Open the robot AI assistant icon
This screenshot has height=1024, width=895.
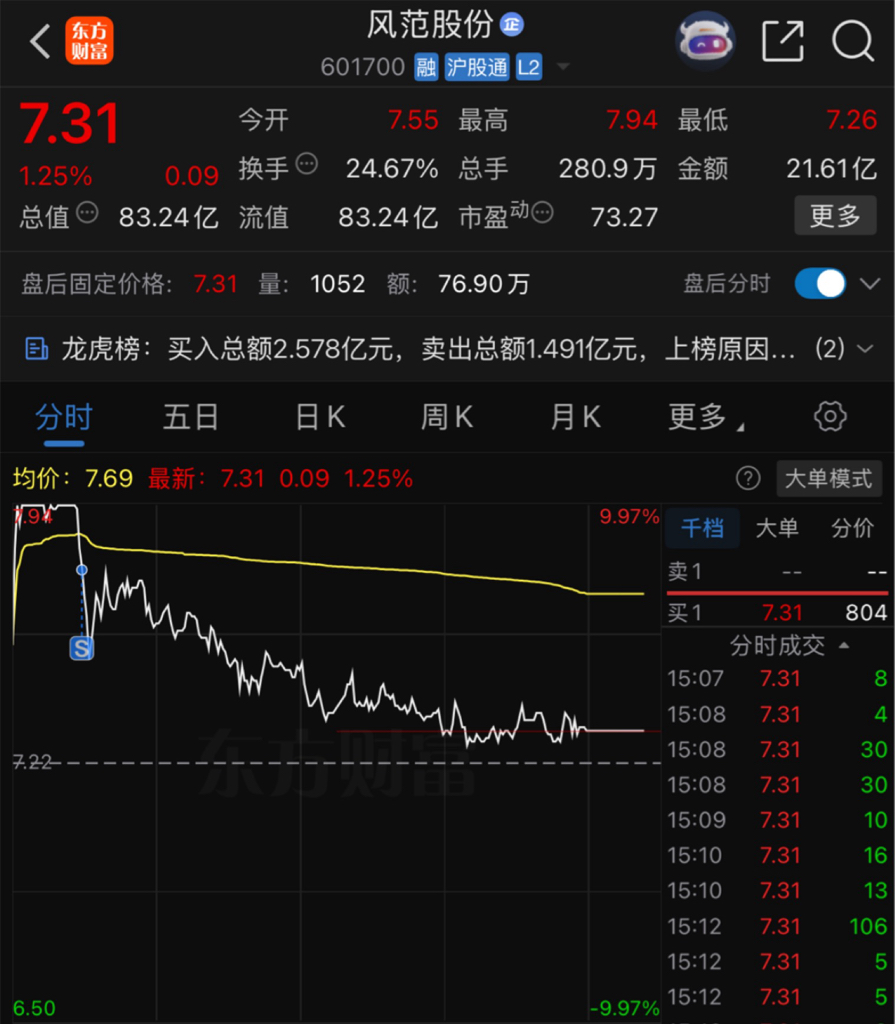tap(706, 41)
